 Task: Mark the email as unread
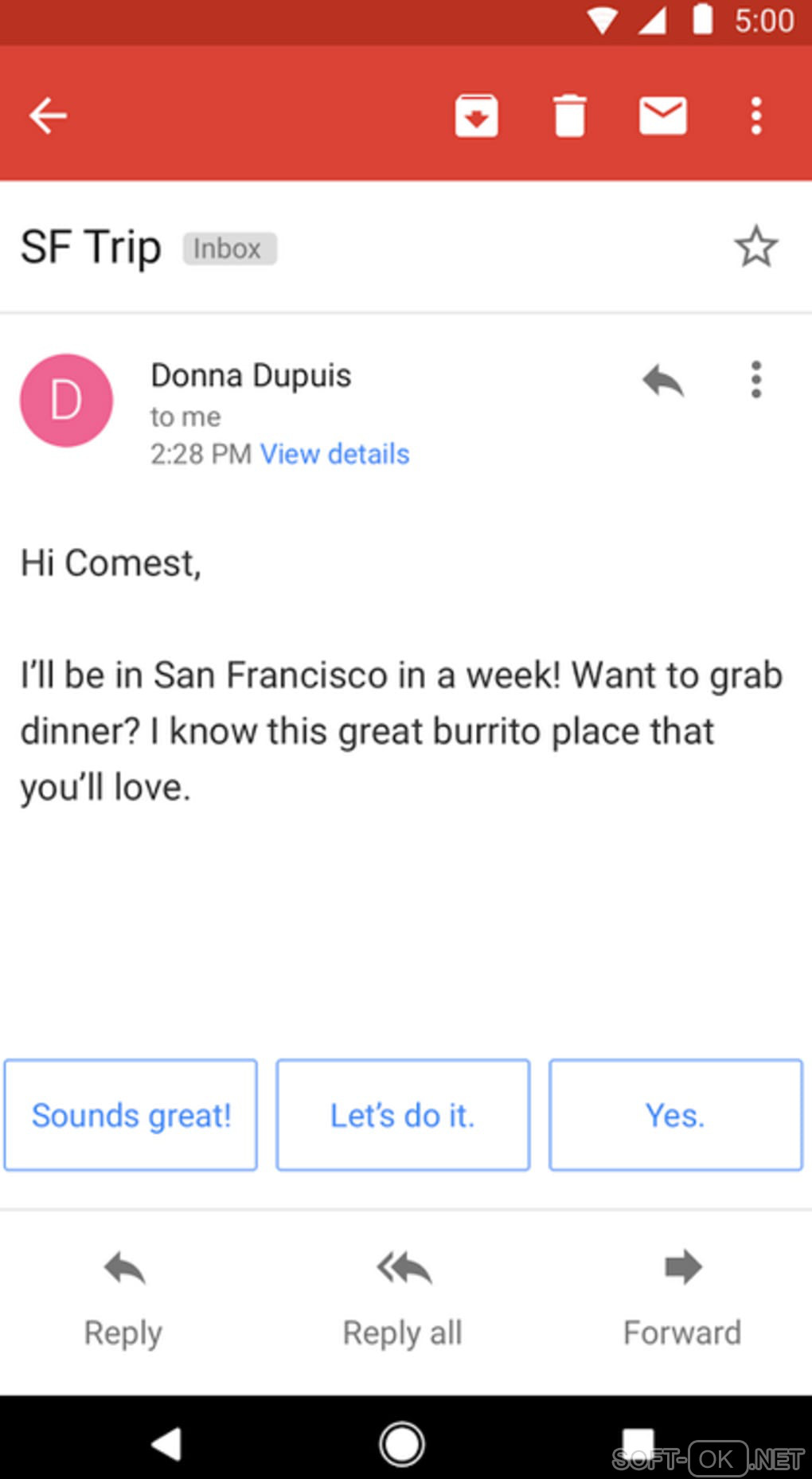coord(662,116)
